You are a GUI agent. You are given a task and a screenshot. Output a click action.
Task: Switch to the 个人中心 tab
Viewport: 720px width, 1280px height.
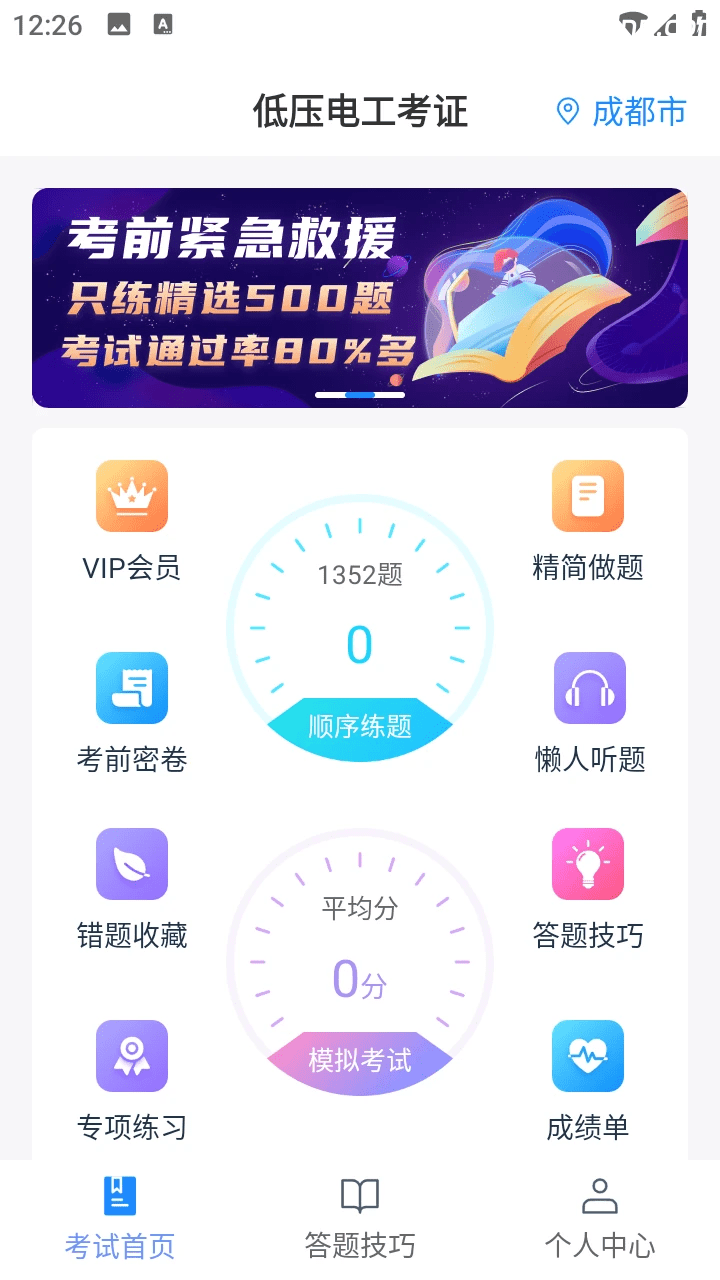coord(598,1215)
